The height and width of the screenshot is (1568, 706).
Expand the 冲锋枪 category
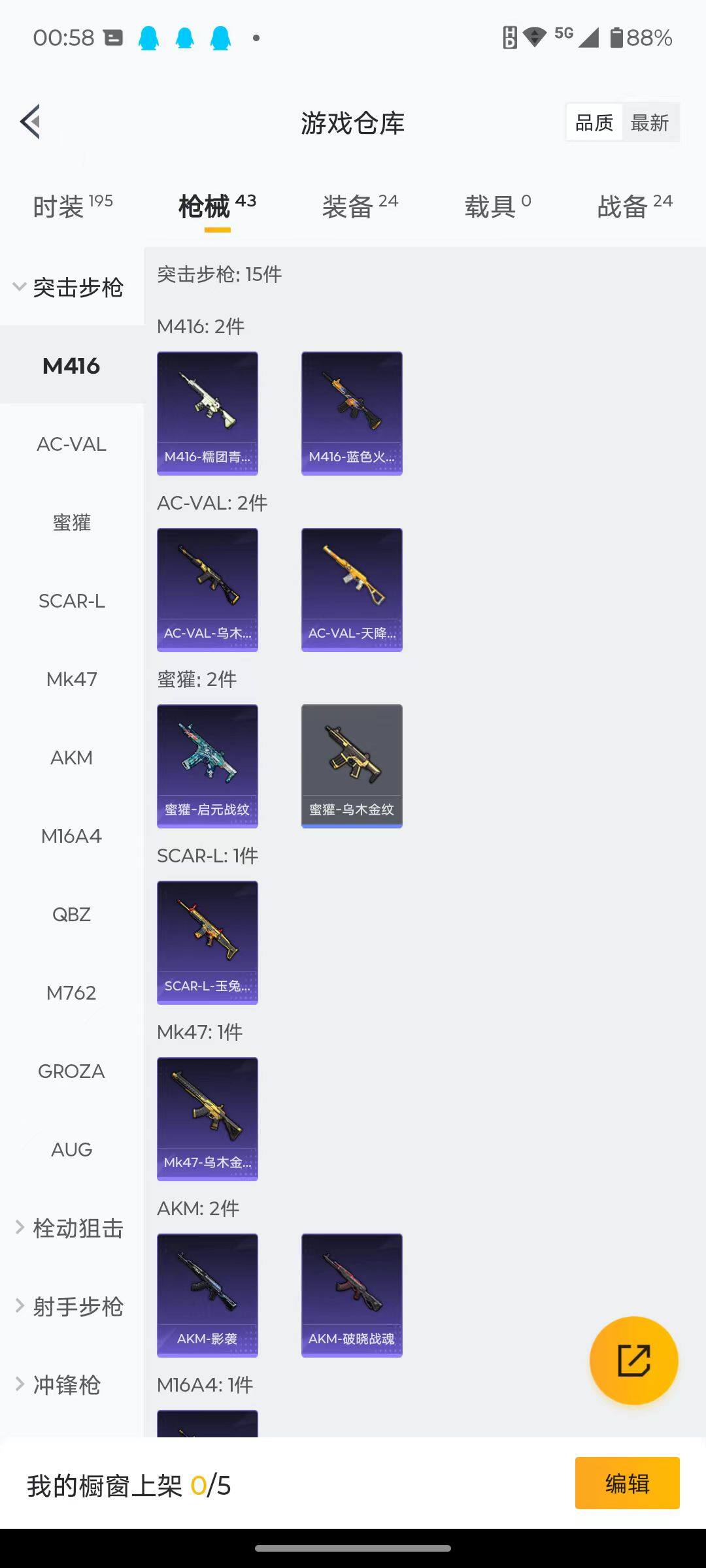click(60, 1385)
